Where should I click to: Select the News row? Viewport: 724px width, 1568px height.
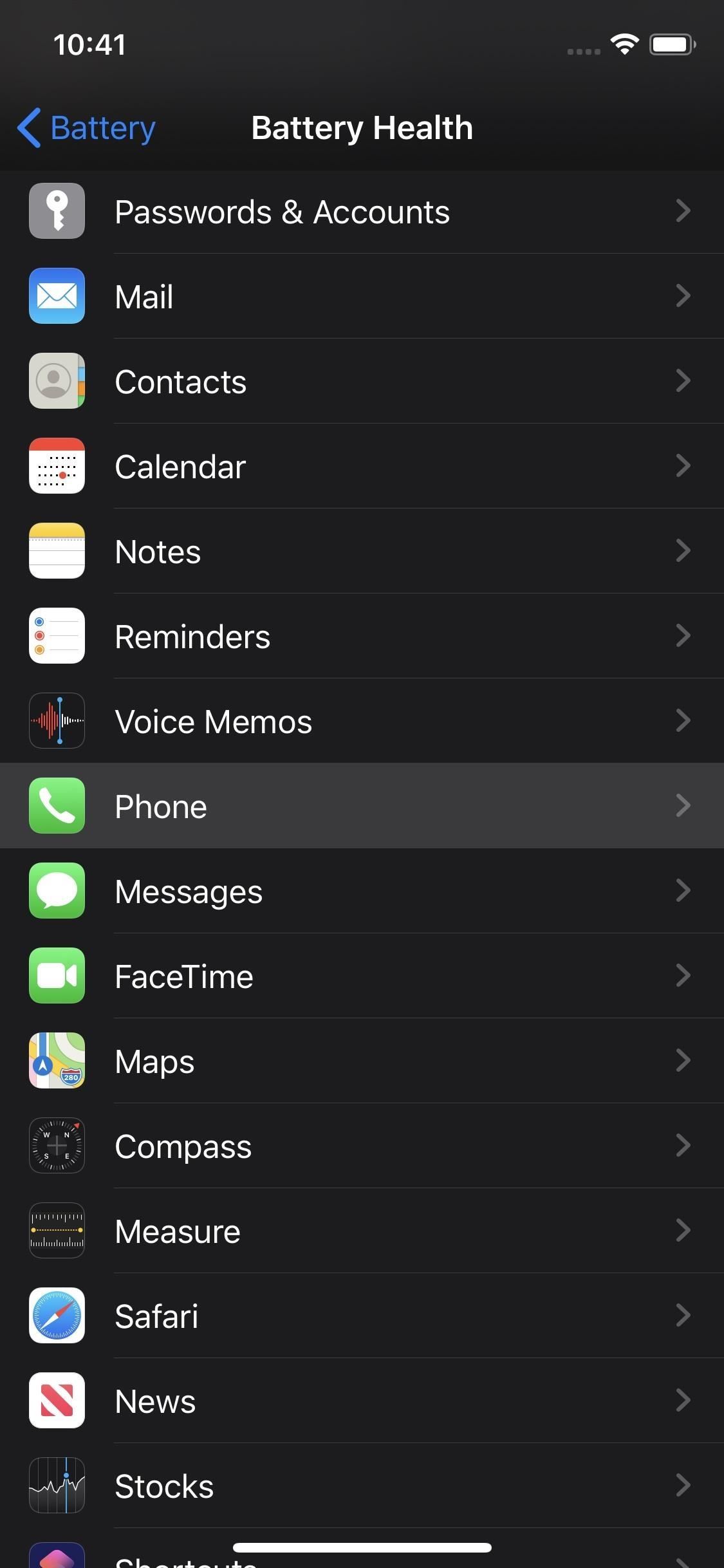click(362, 1401)
